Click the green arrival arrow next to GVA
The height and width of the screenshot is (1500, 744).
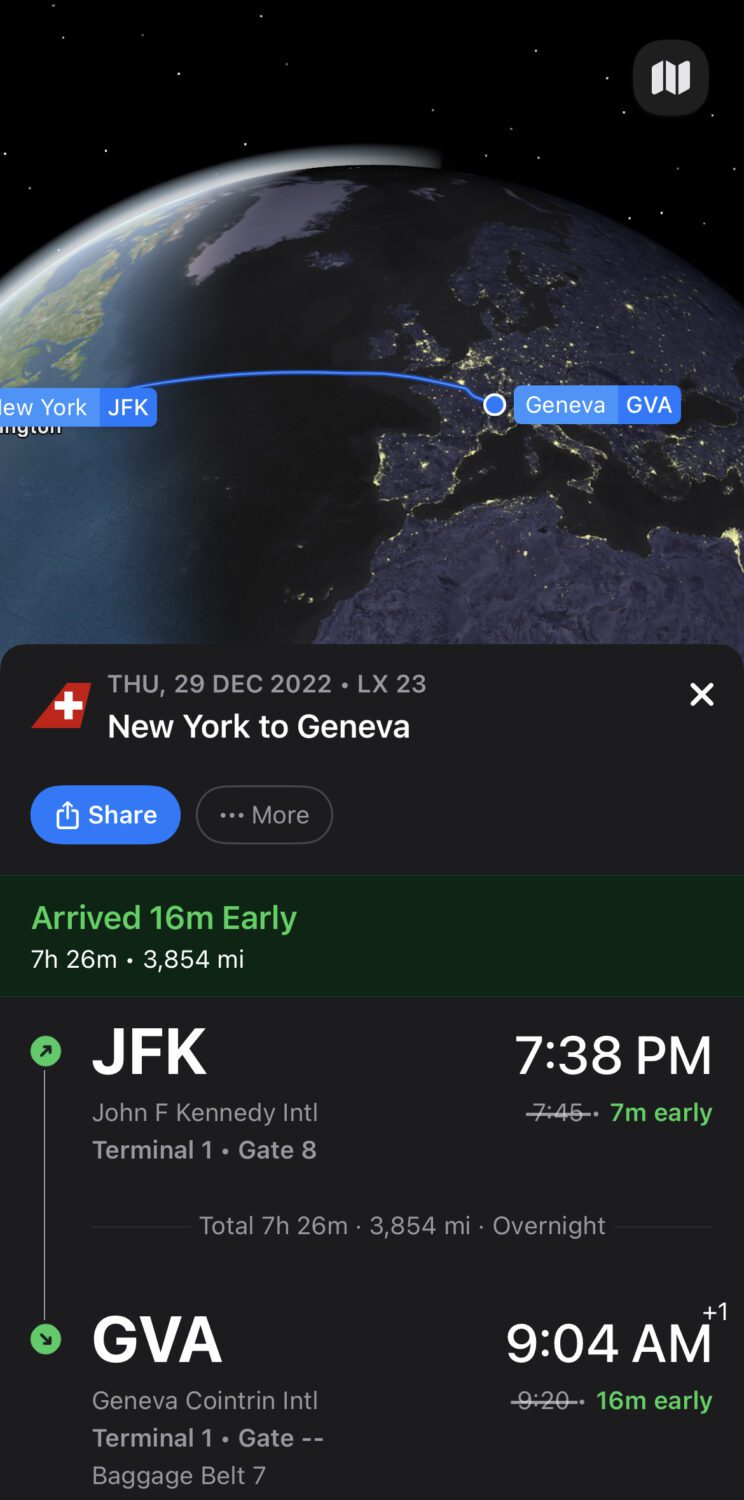click(46, 1338)
